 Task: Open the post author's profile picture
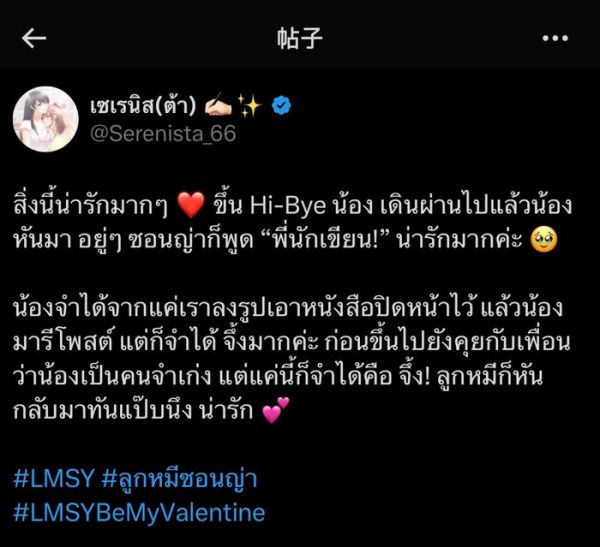[x=45, y=118]
